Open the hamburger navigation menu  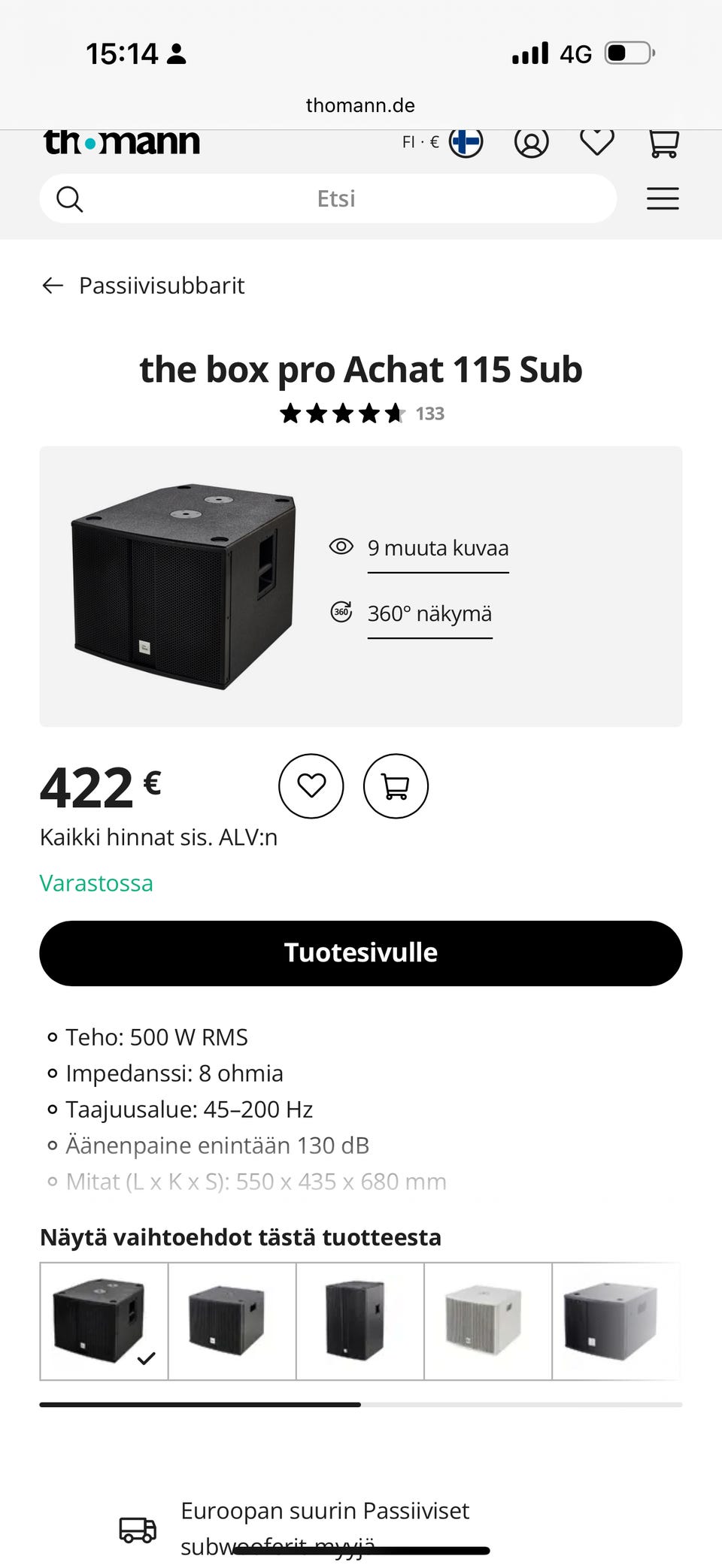[663, 198]
